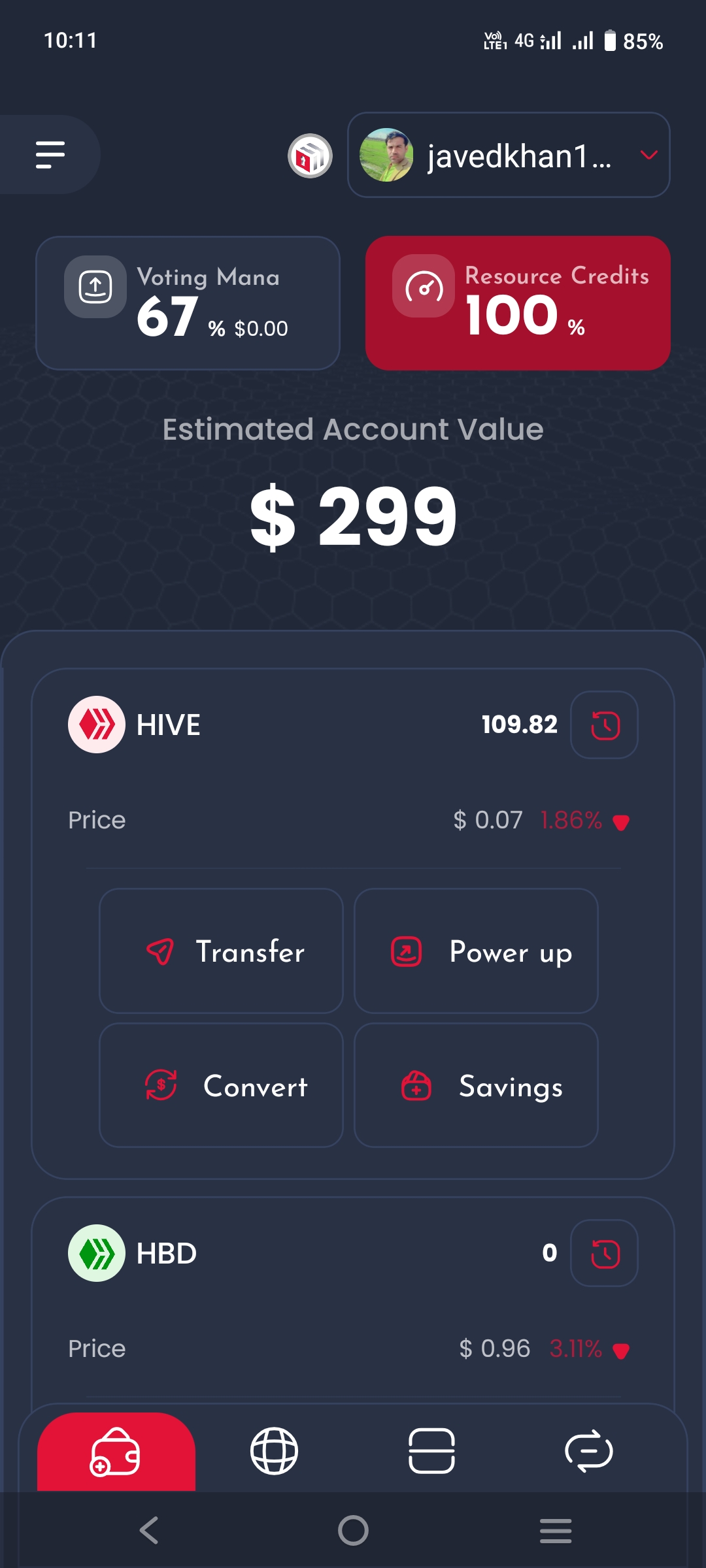
Task: Open the system recent apps button
Action: click(556, 1530)
